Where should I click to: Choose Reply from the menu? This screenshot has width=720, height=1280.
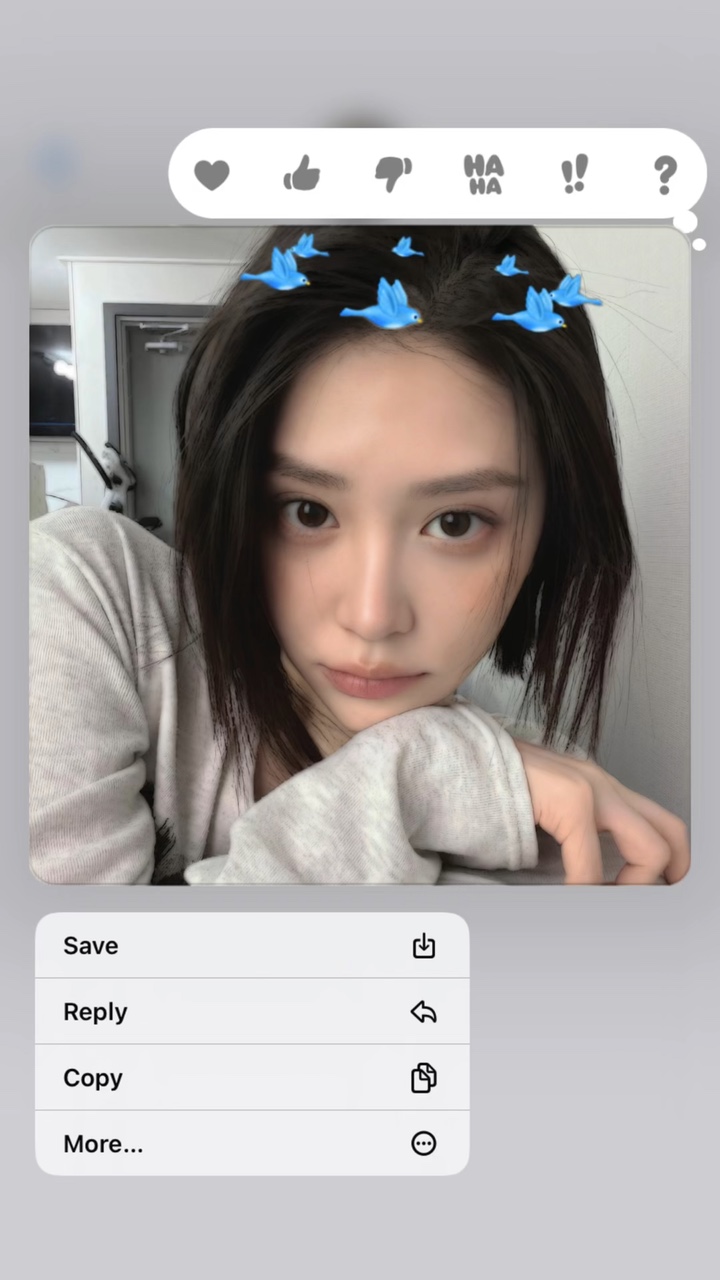(252, 1011)
